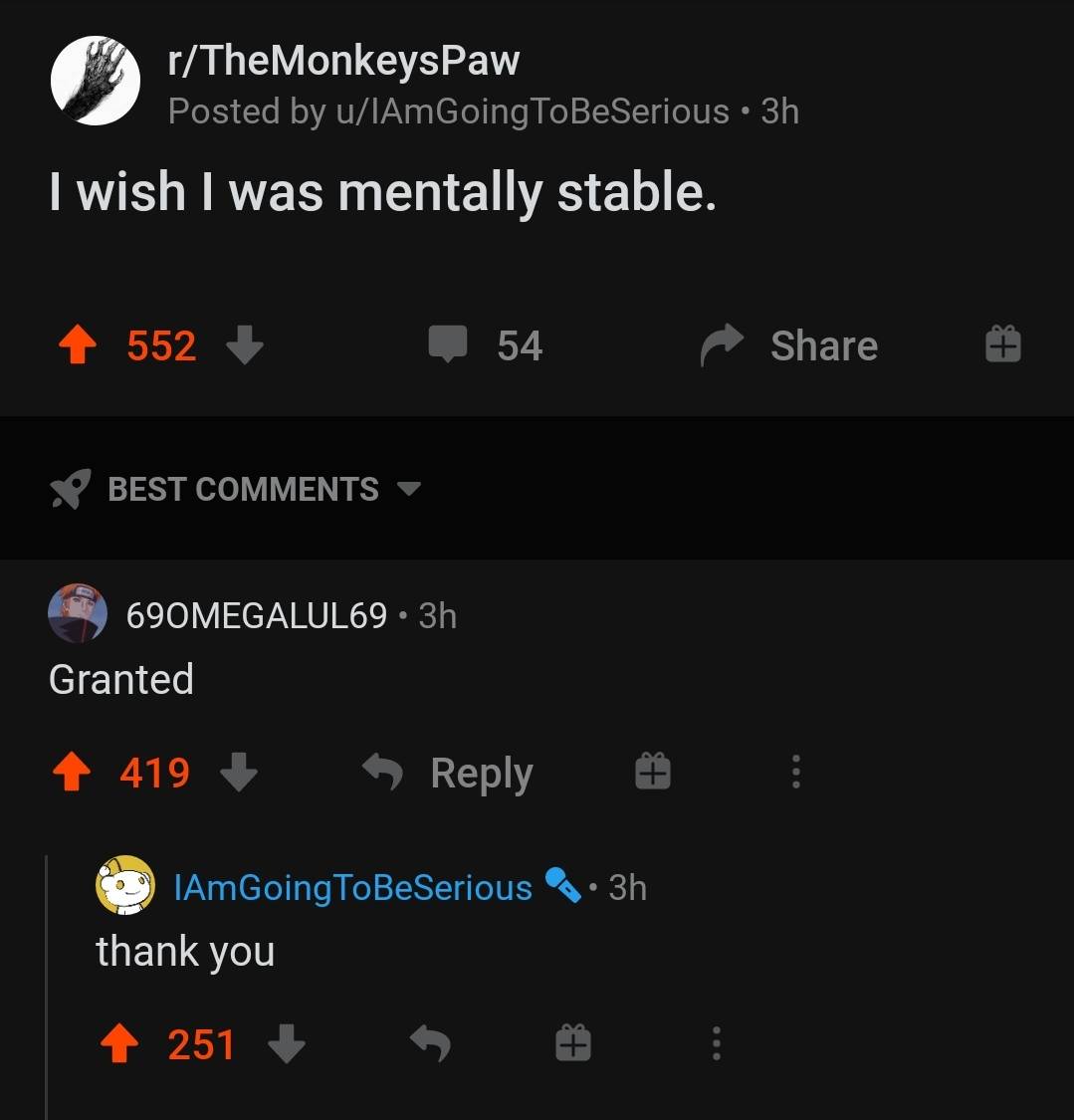Open overflow menu on the "Granted" comment
The image size is (1074, 1120).
794,772
